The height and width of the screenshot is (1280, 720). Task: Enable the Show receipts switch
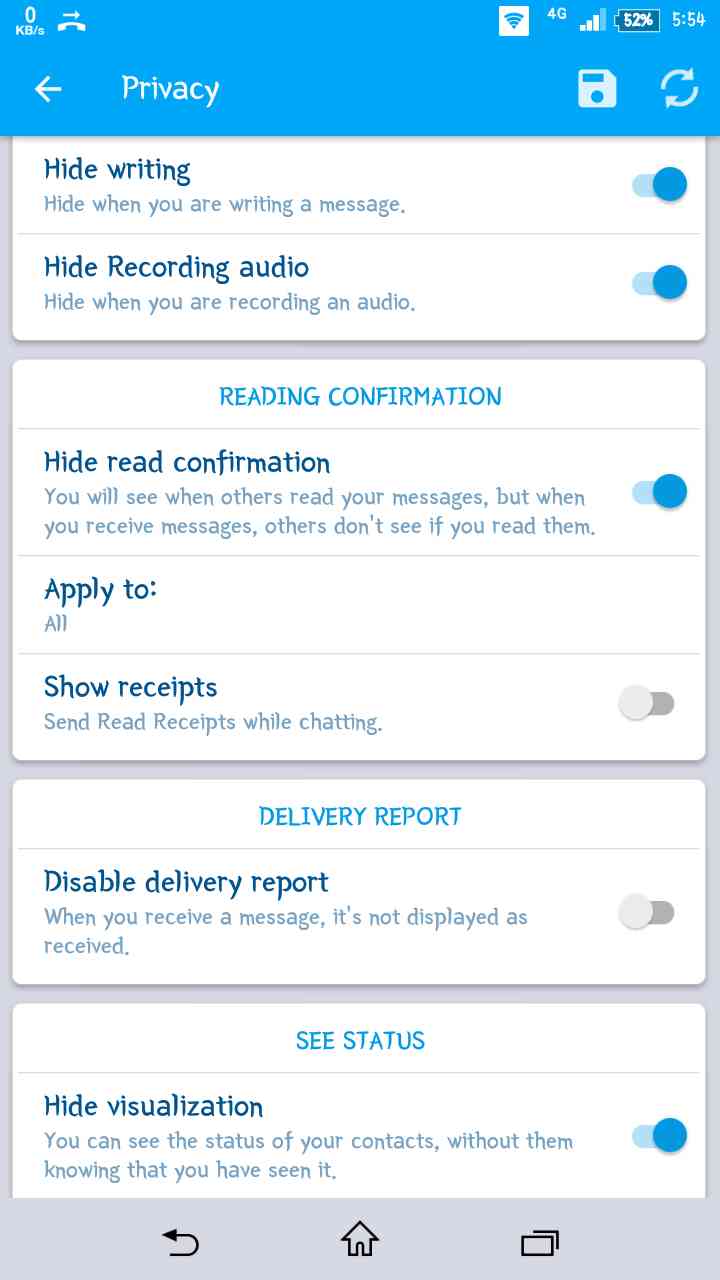647,704
